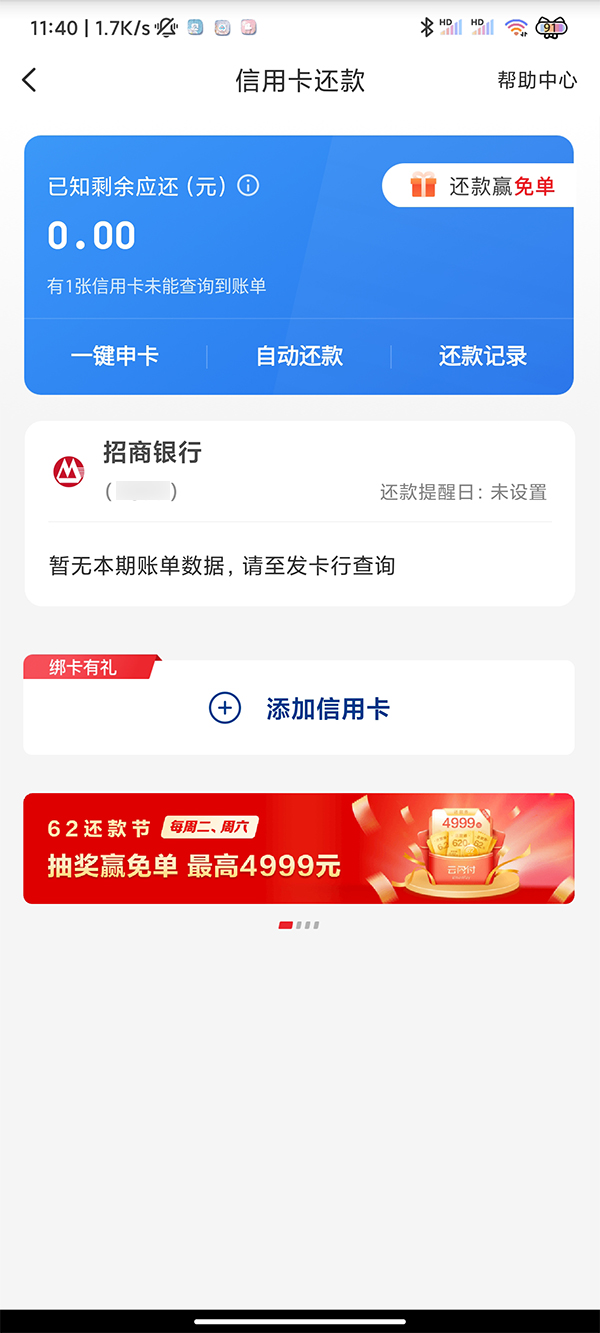Viewport: 600px width, 1333px height.
Task: Tap the banner page indicator dots
Action: 299,925
